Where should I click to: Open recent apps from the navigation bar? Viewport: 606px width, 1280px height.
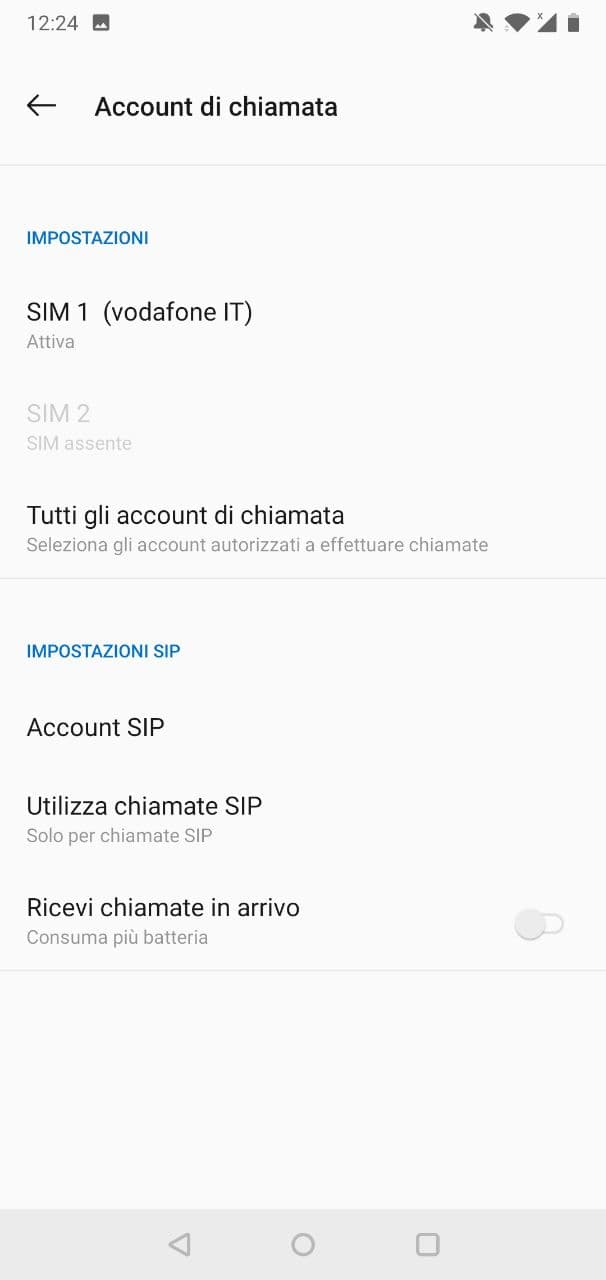click(427, 1244)
